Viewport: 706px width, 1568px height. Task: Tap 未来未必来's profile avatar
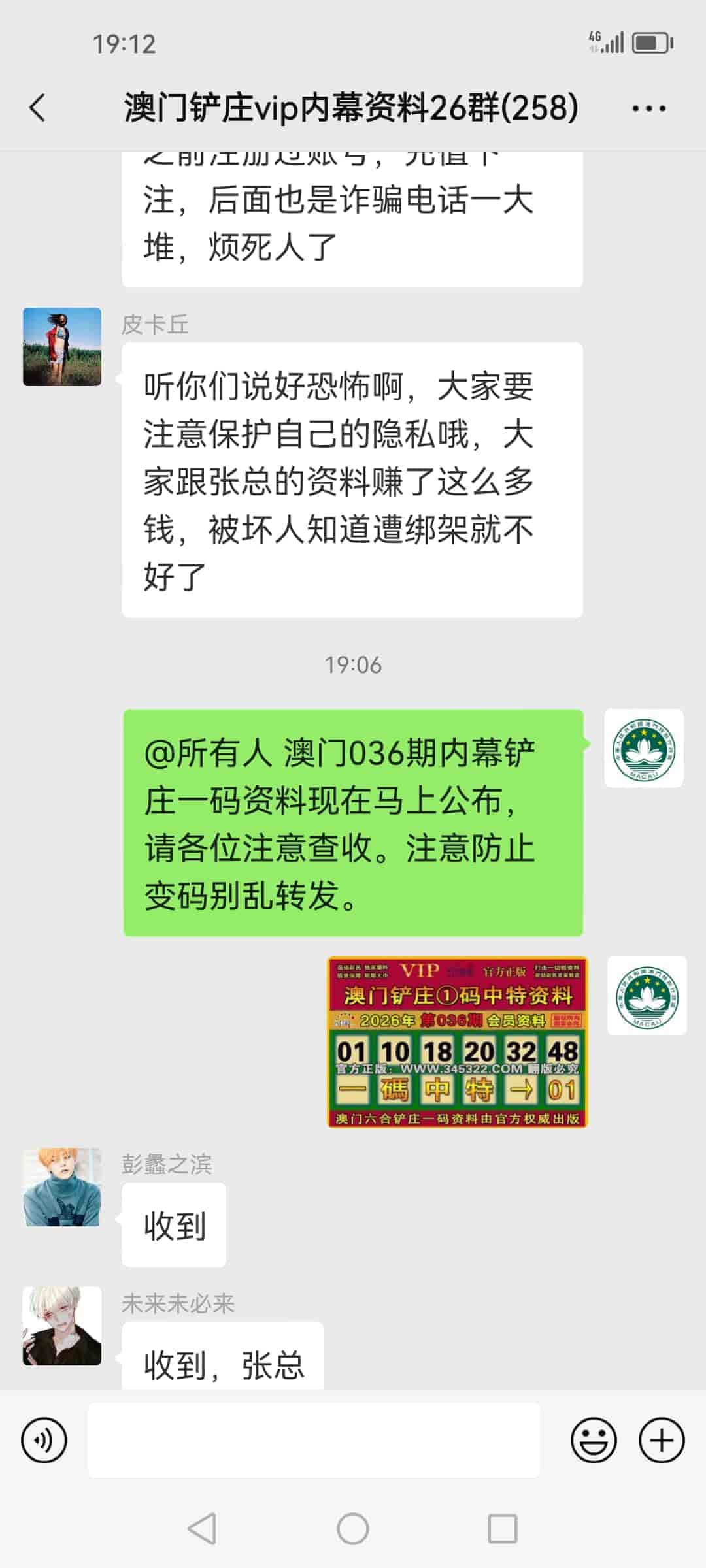tap(62, 1326)
